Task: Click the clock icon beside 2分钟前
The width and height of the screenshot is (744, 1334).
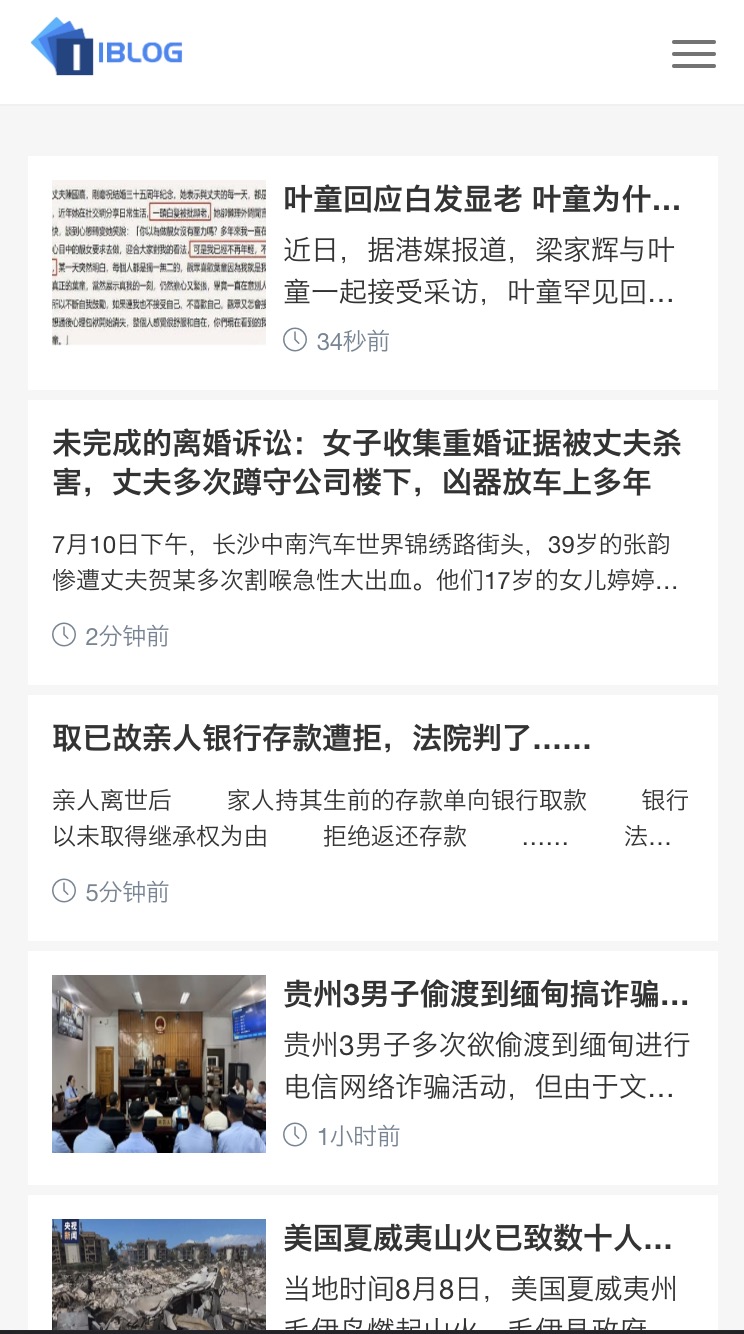Action: 63,635
